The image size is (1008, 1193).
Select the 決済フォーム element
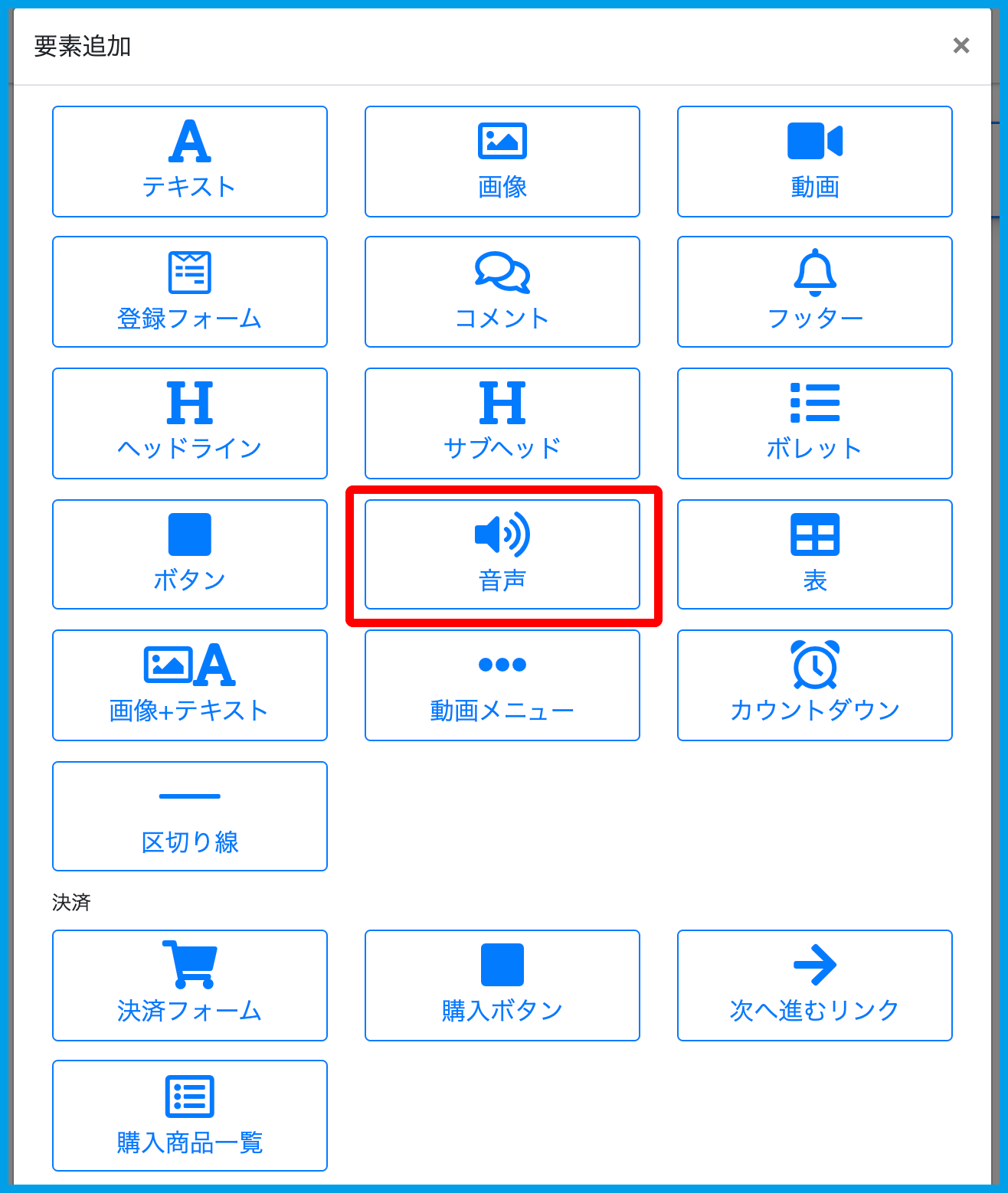click(189, 985)
